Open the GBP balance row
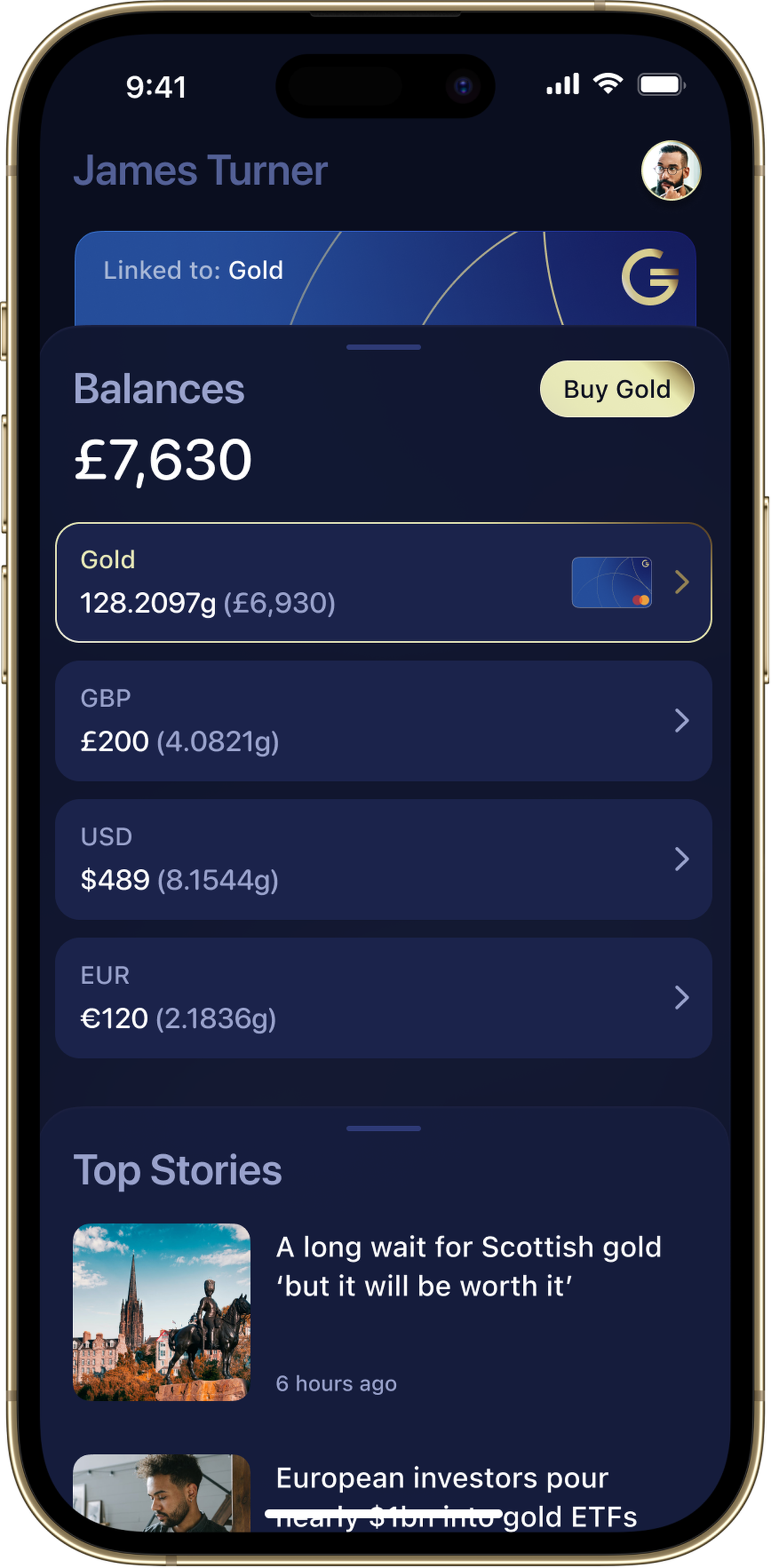Viewport: 771px width, 1568px height. 384,721
